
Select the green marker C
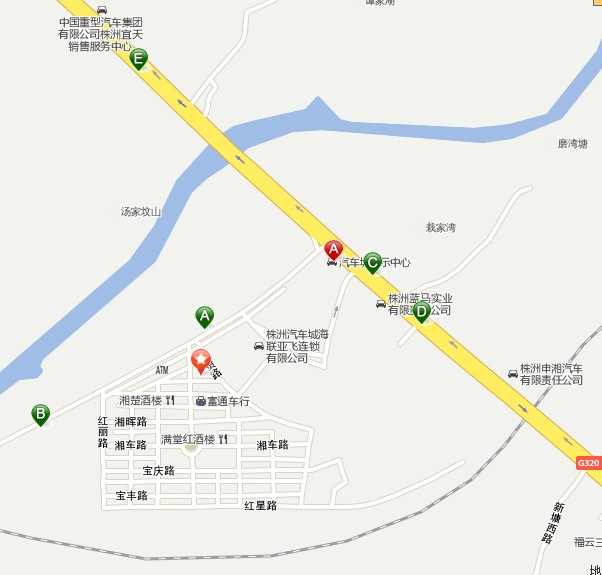(372, 263)
